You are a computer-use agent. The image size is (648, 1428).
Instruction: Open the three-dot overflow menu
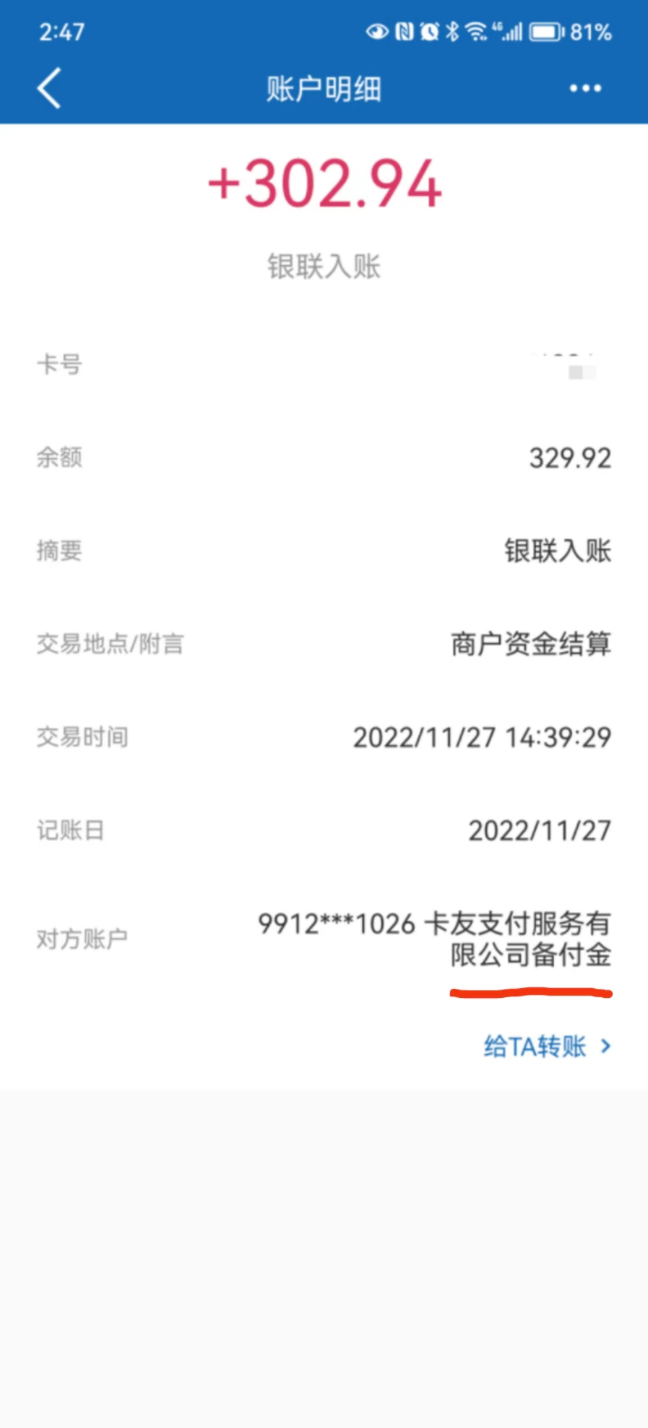[x=585, y=88]
